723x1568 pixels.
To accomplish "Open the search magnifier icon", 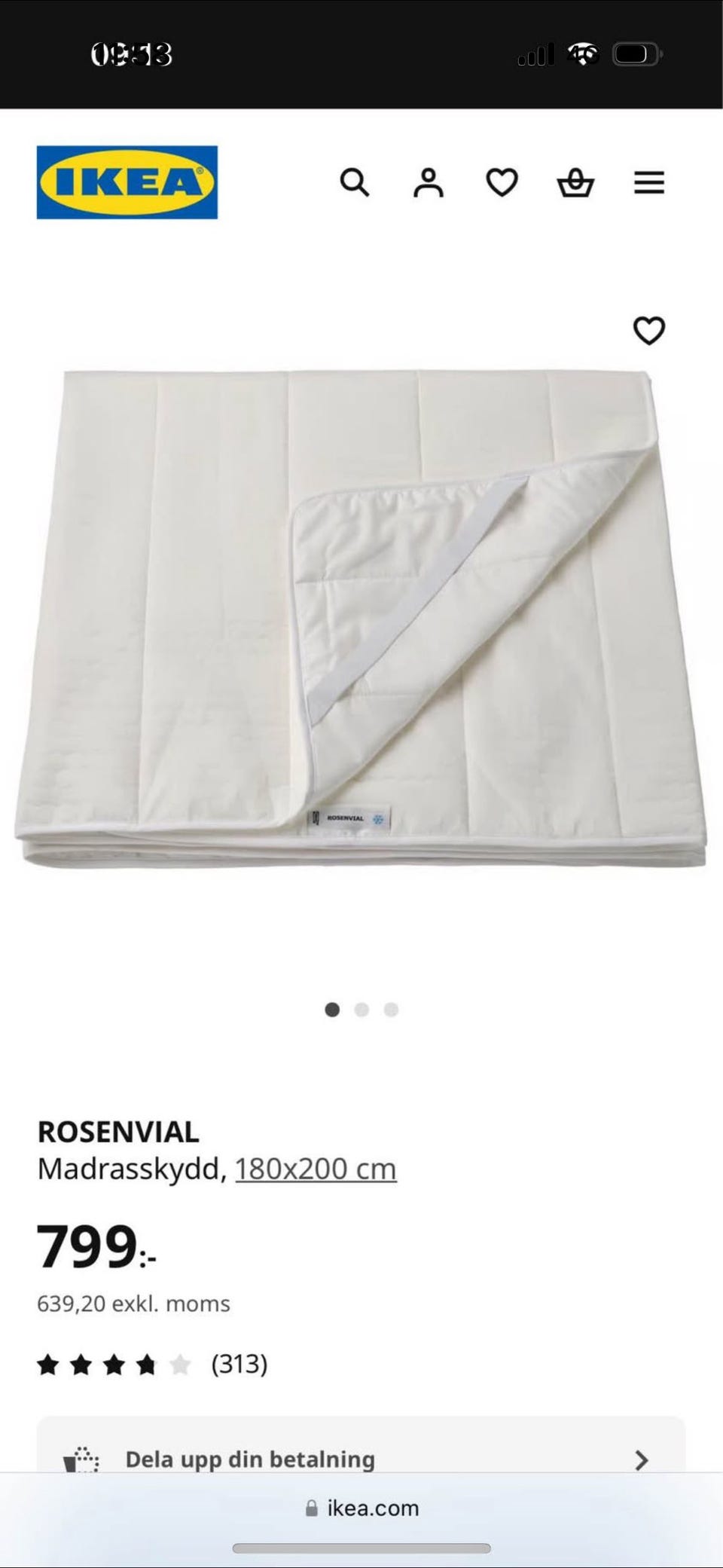I will point(354,182).
